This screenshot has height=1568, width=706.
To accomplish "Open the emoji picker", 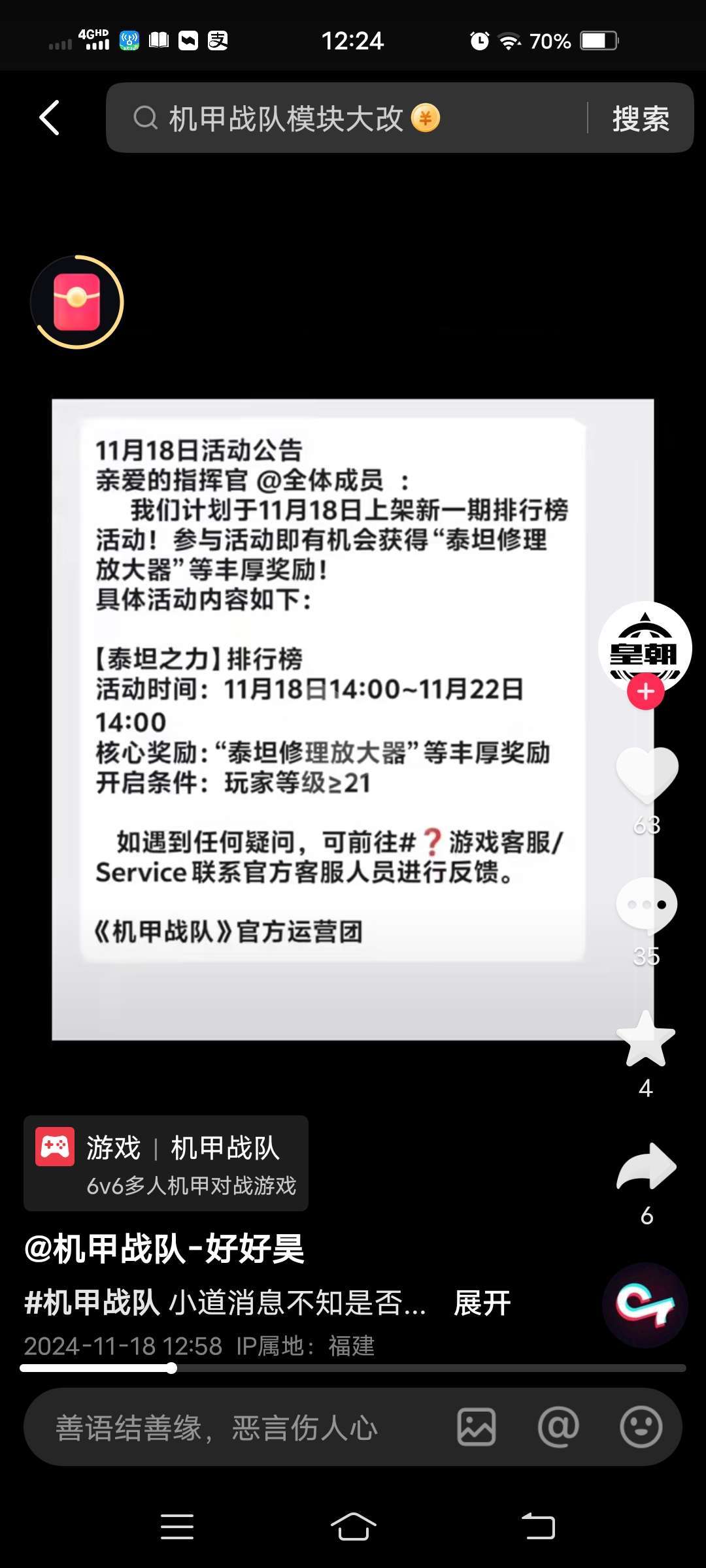I will (641, 1427).
